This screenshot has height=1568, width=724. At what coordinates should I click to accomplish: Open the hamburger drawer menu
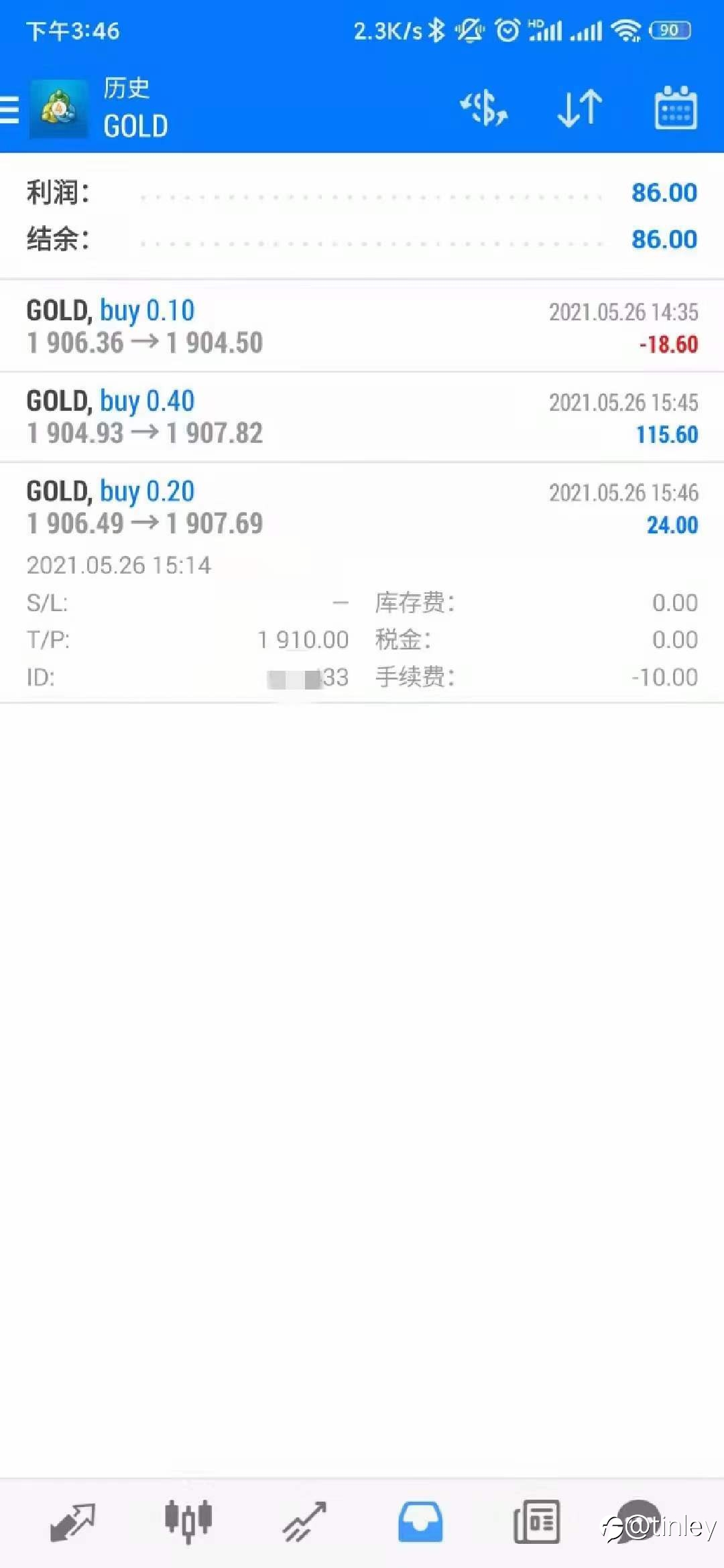coord(9,109)
